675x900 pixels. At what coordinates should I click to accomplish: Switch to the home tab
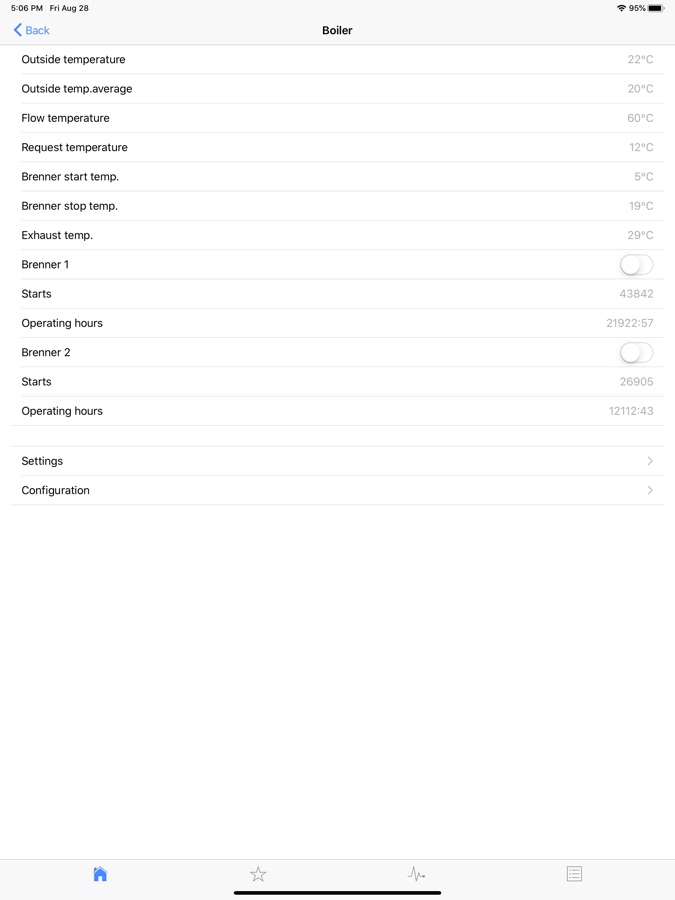click(100, 874)
